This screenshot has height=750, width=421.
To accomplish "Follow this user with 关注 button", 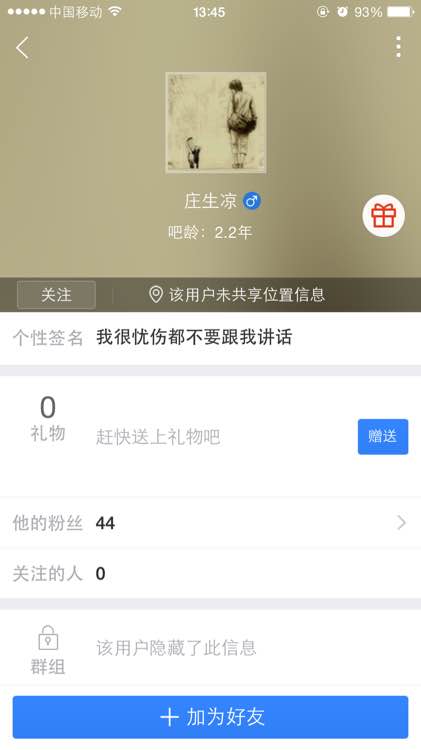I will [x=56, y=295].
